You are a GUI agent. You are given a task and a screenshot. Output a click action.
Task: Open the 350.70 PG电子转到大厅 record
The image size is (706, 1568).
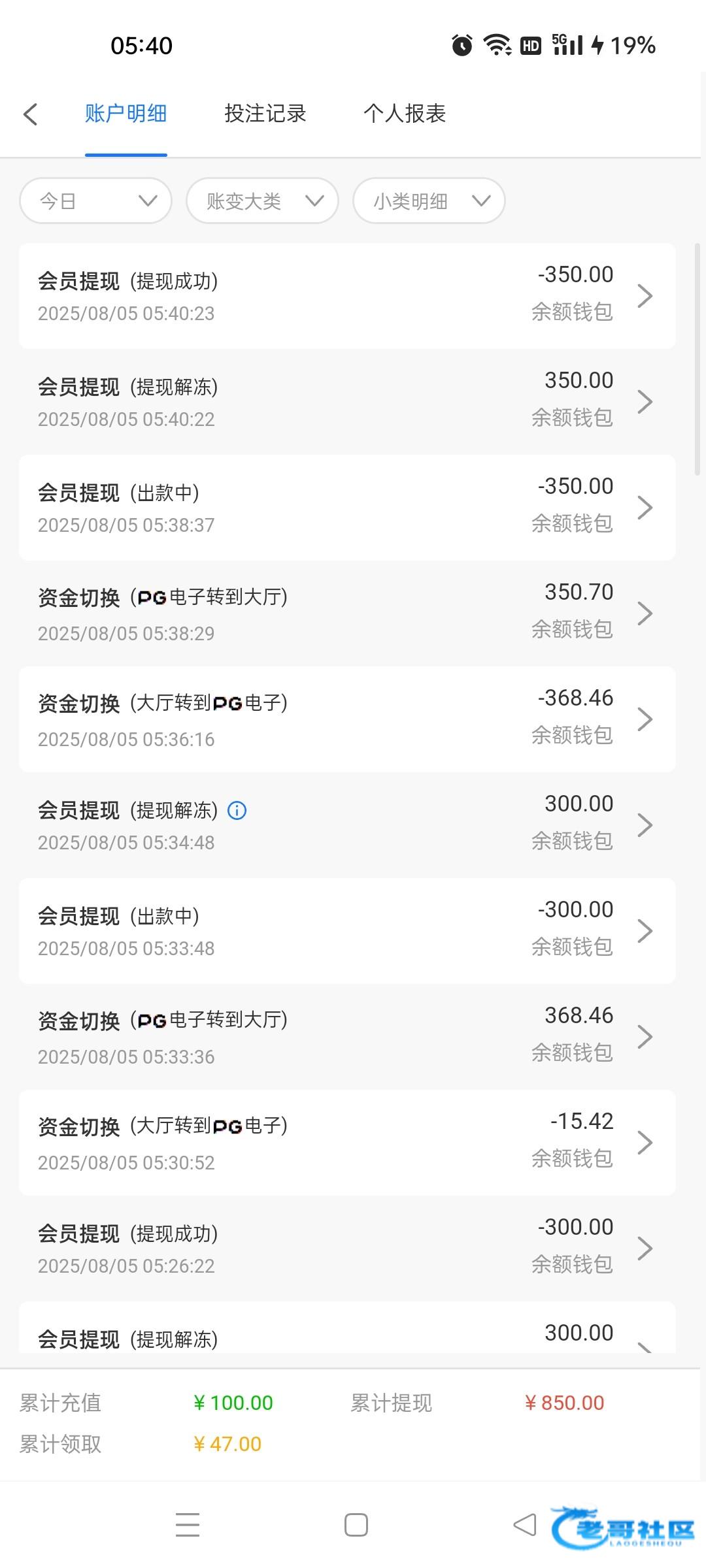(x=347, y=613)
